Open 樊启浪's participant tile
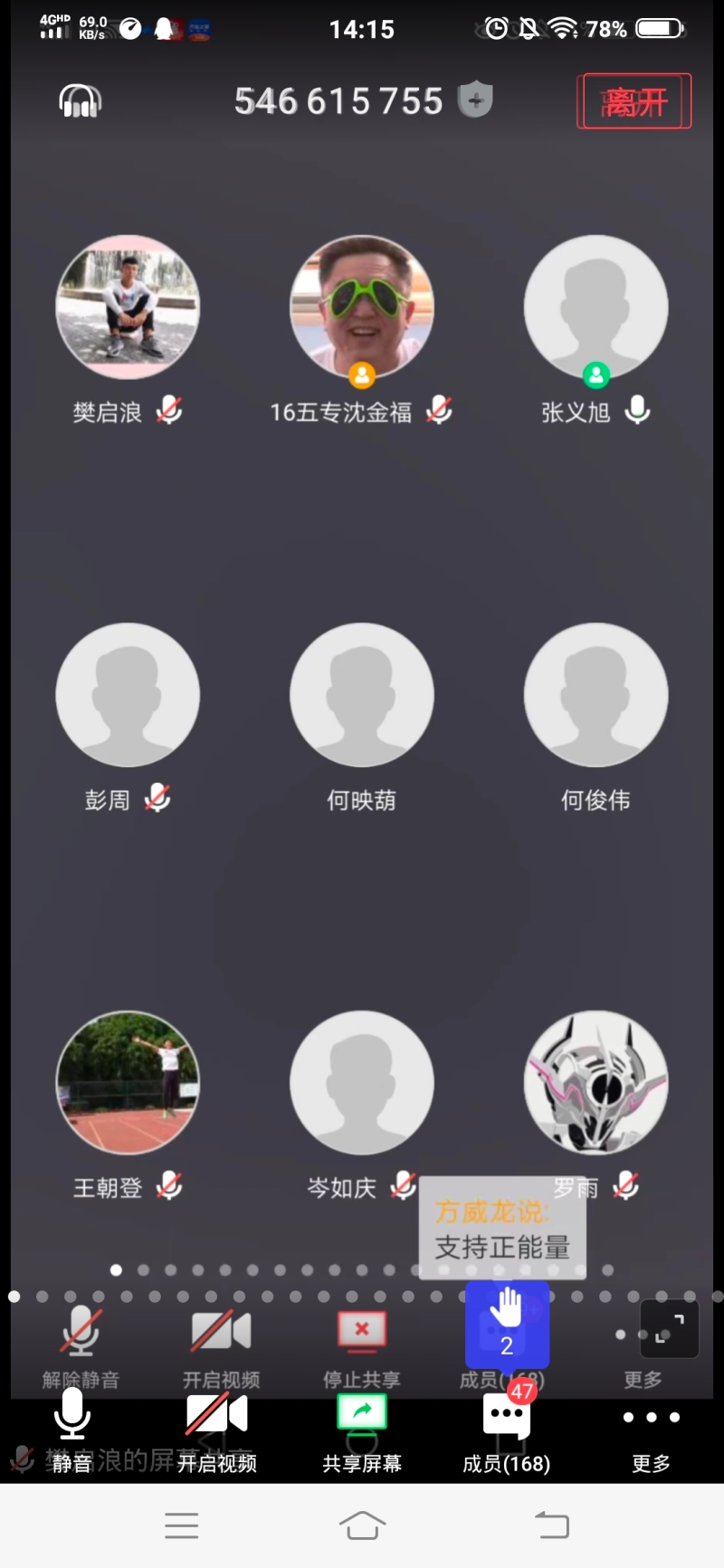This screenshot has height=1568, width=724. tap(128, 308)
